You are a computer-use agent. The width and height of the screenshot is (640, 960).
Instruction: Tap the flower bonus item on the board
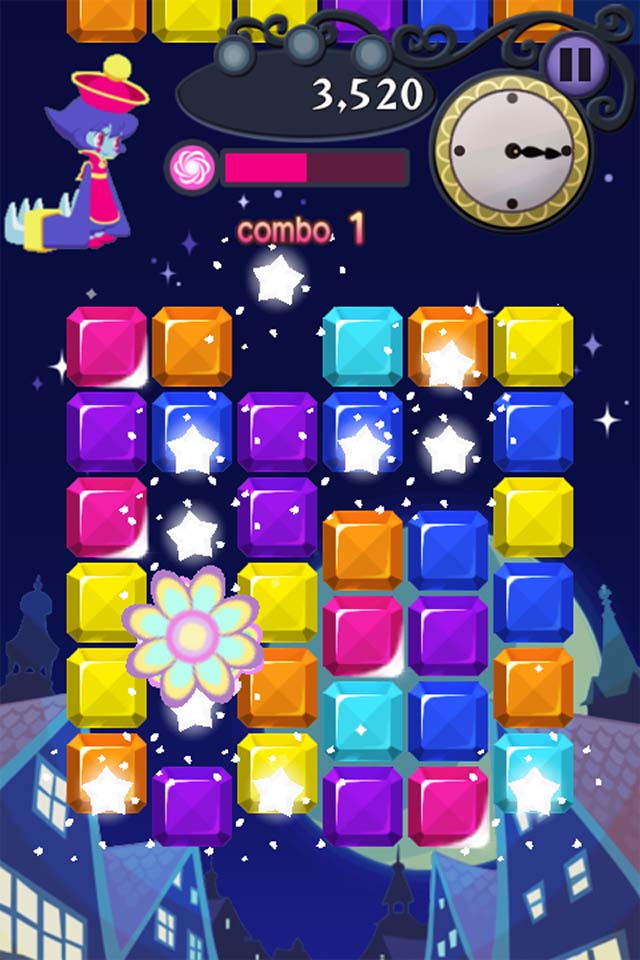[x=190, y=632]
